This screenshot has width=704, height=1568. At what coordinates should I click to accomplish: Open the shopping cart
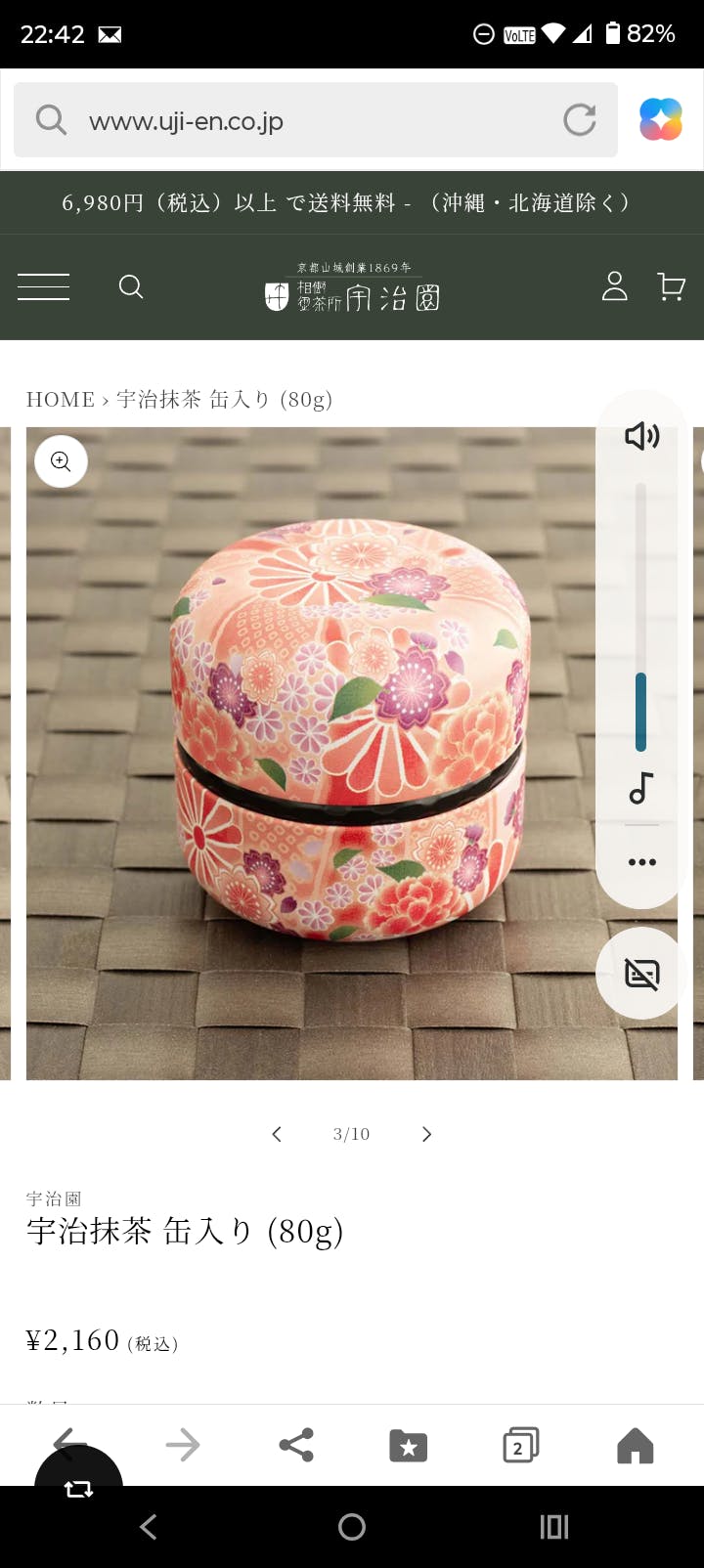671,286
